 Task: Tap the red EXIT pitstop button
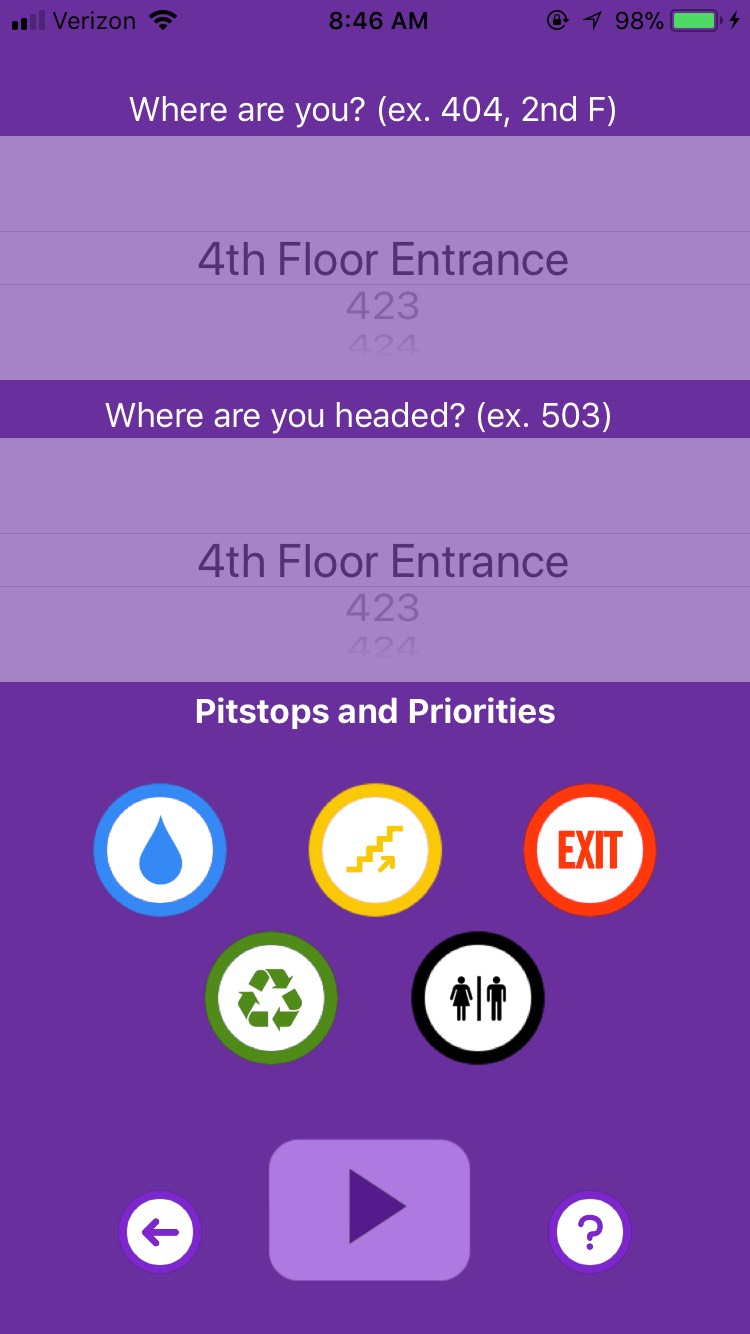pyautogui.click(x=590, y=850)
